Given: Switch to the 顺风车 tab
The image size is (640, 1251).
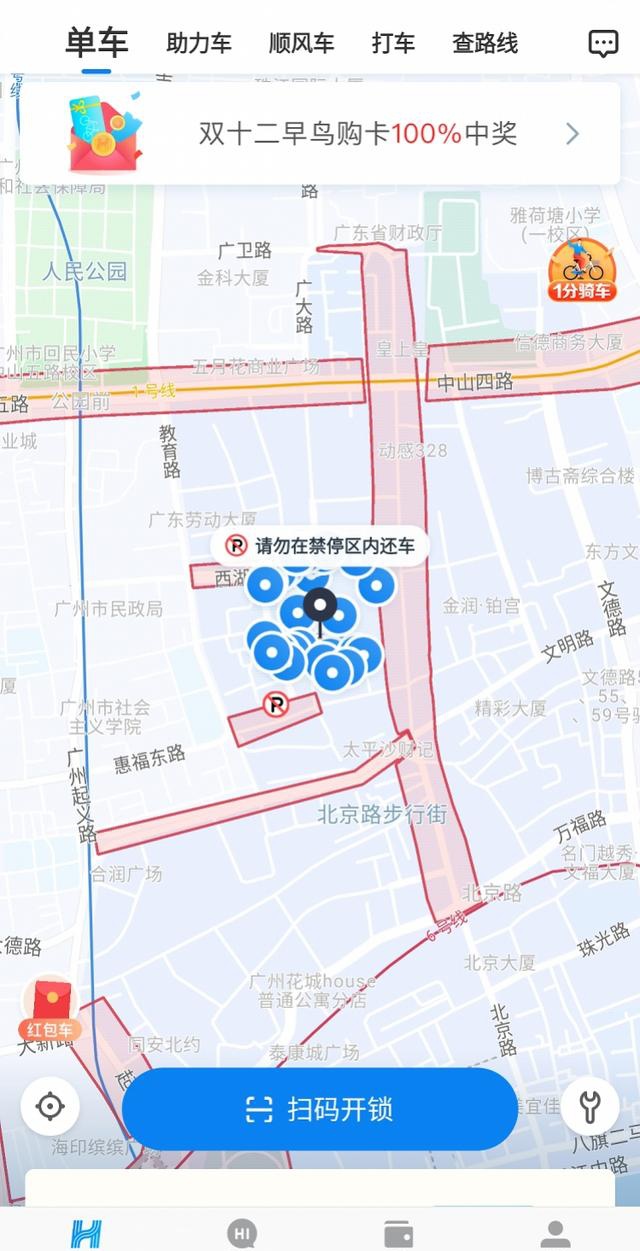Looking at the screenshot, I should pyautogui.click(x=301, y=44).
